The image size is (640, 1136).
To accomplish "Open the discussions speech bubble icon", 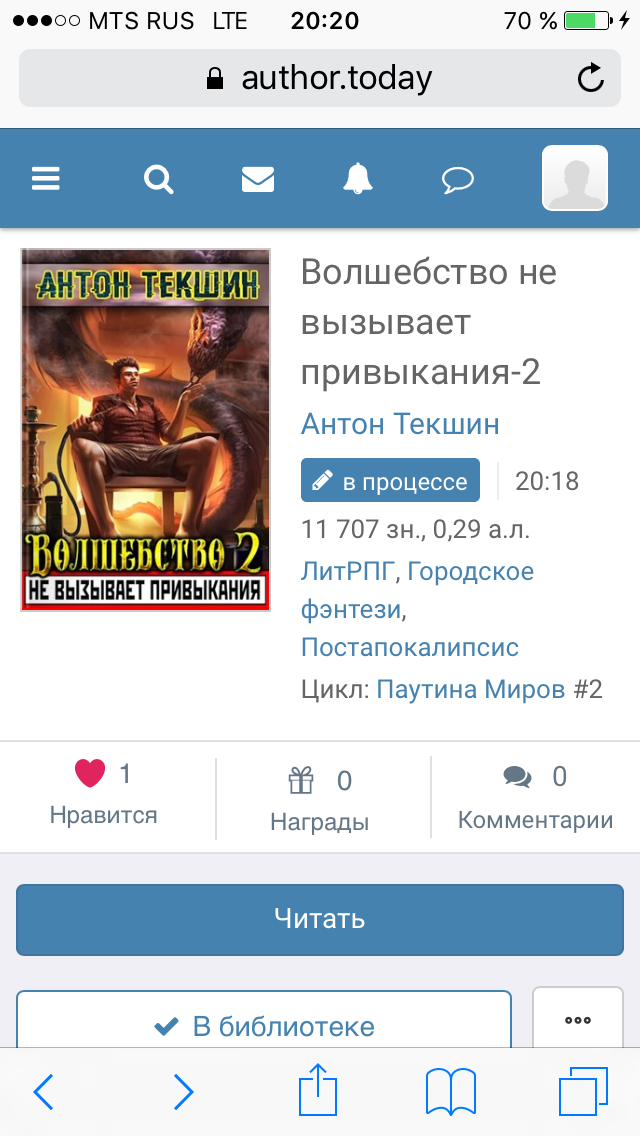I will click(x=458, y=180).
